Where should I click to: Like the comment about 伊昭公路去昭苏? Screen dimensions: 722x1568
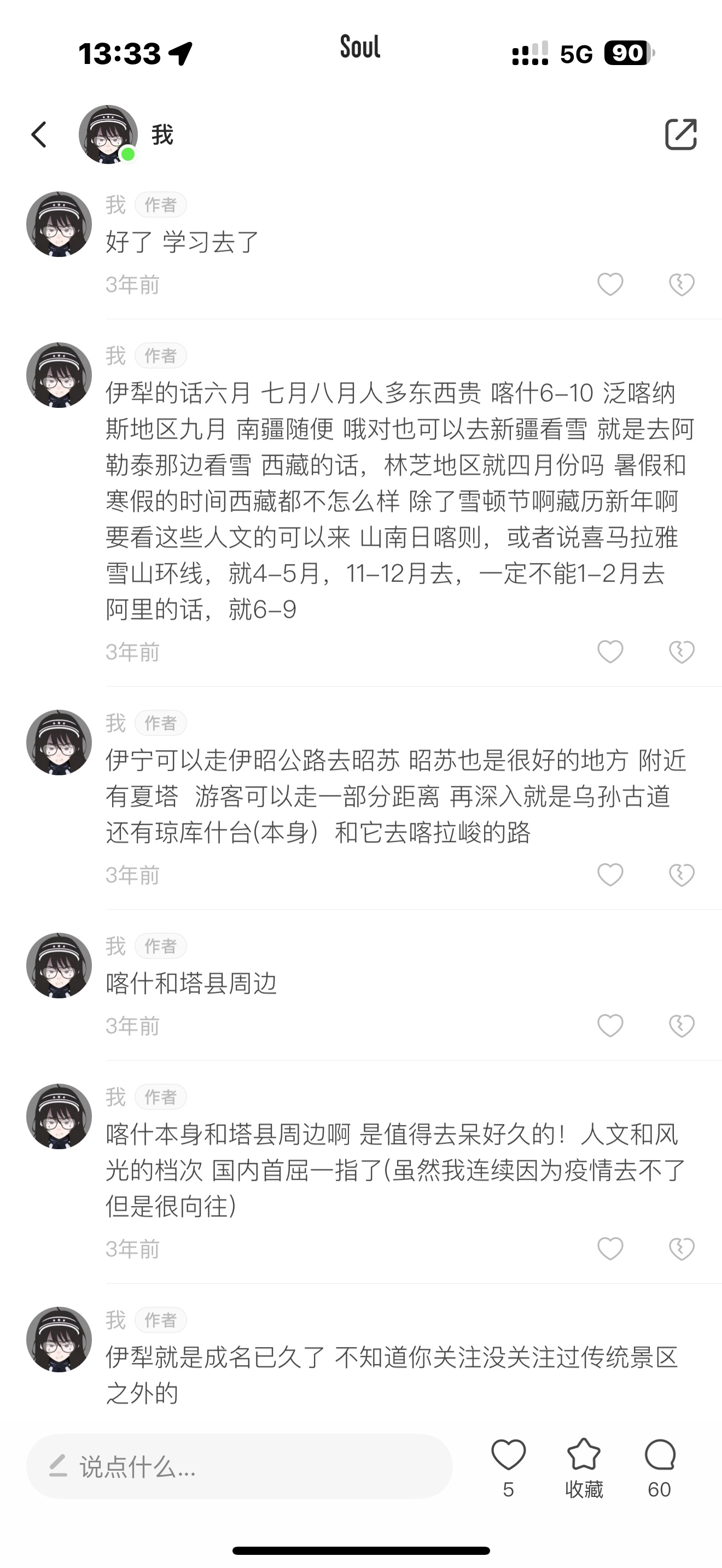(610, 875)
